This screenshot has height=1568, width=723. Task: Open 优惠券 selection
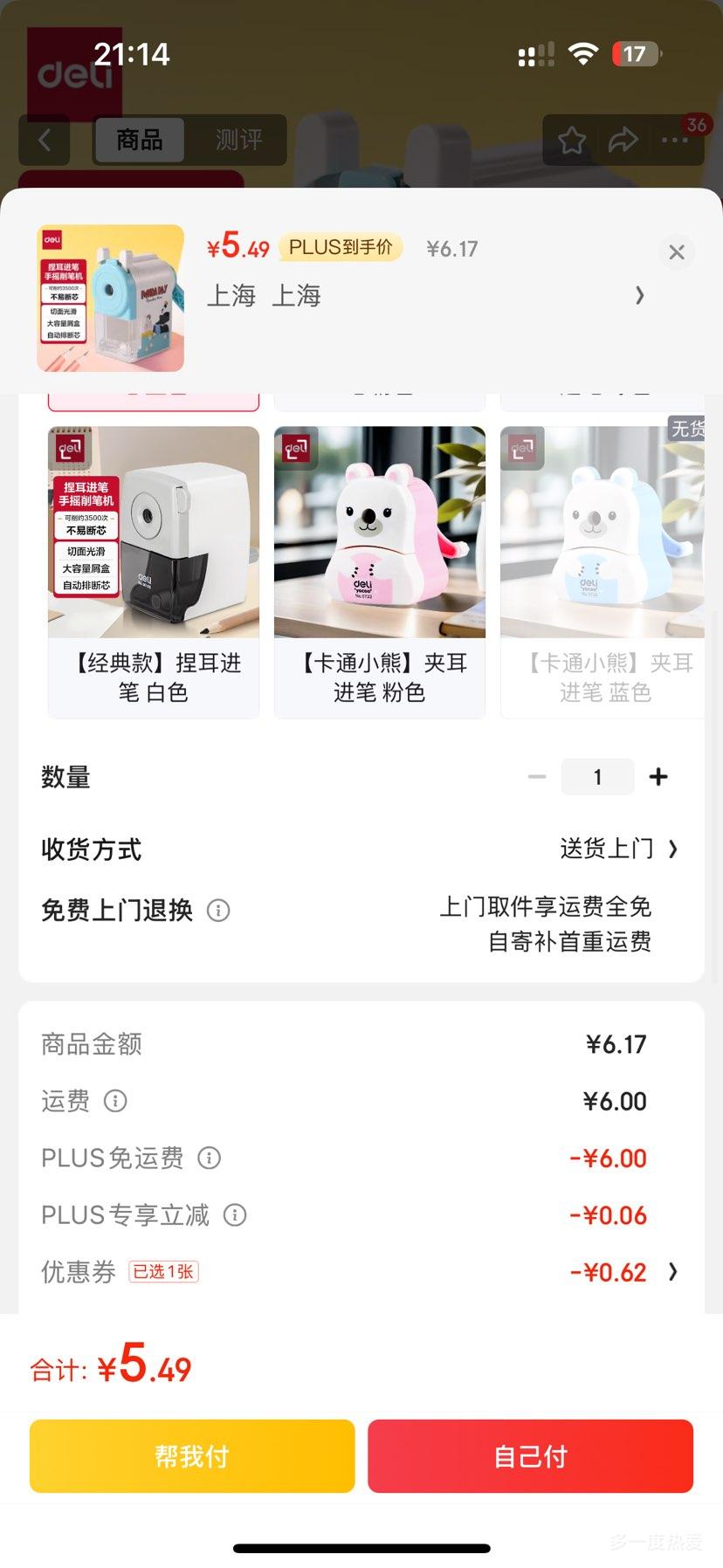click(x=360, y=1272)
